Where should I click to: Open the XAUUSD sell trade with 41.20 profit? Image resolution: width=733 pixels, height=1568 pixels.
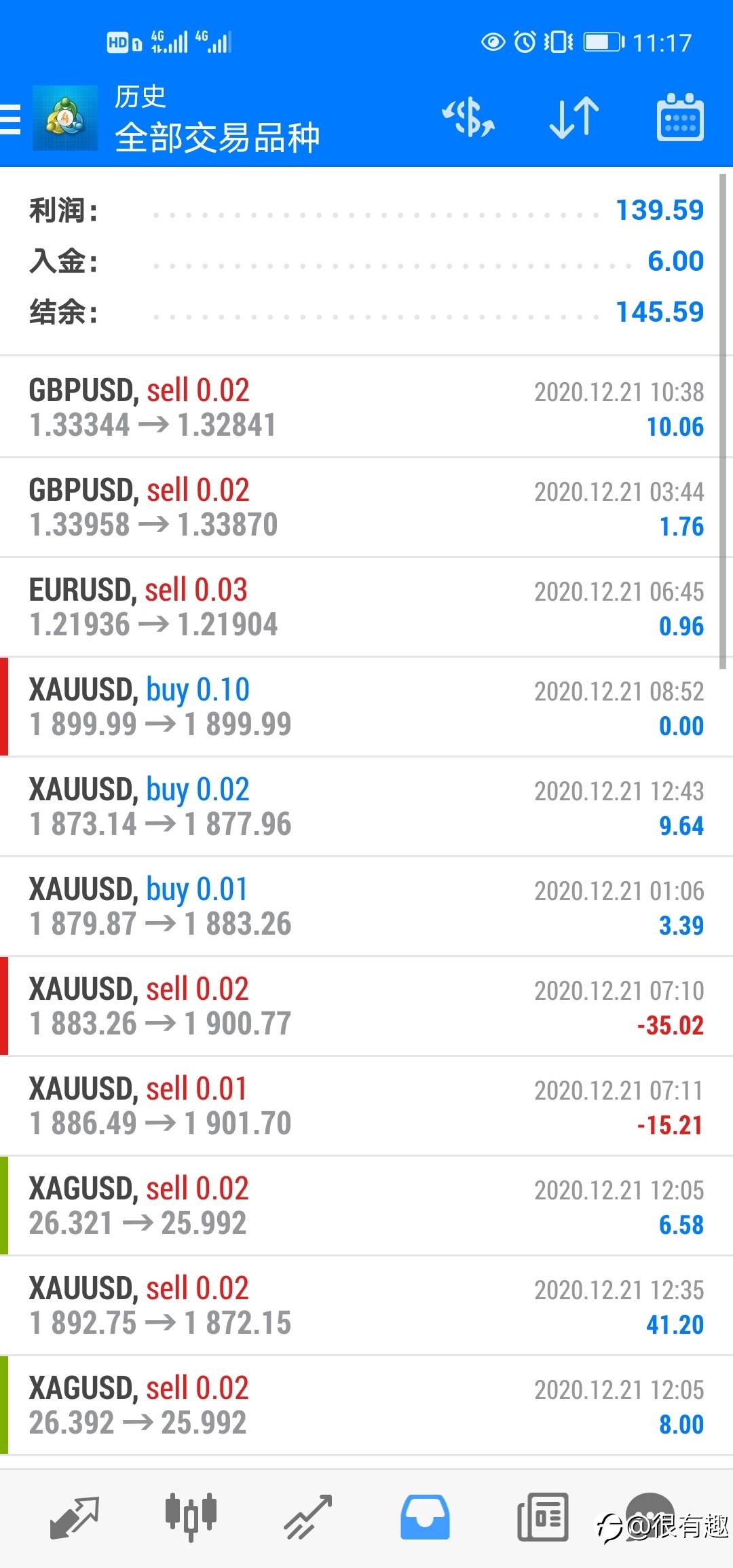366,1305
